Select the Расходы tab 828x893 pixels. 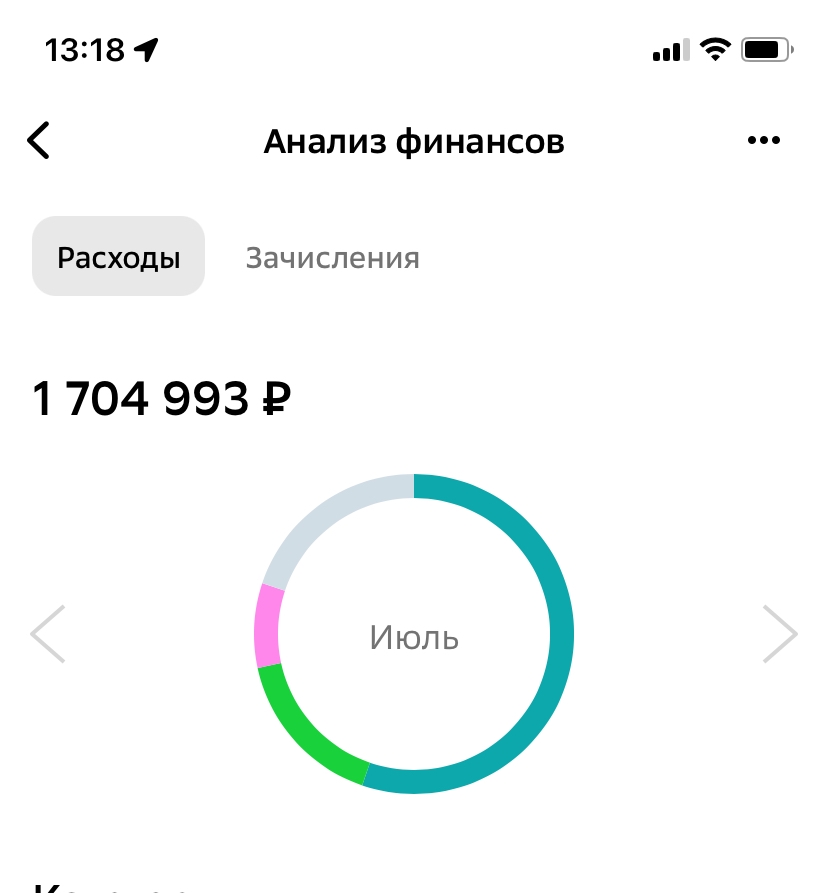point(119,257)
